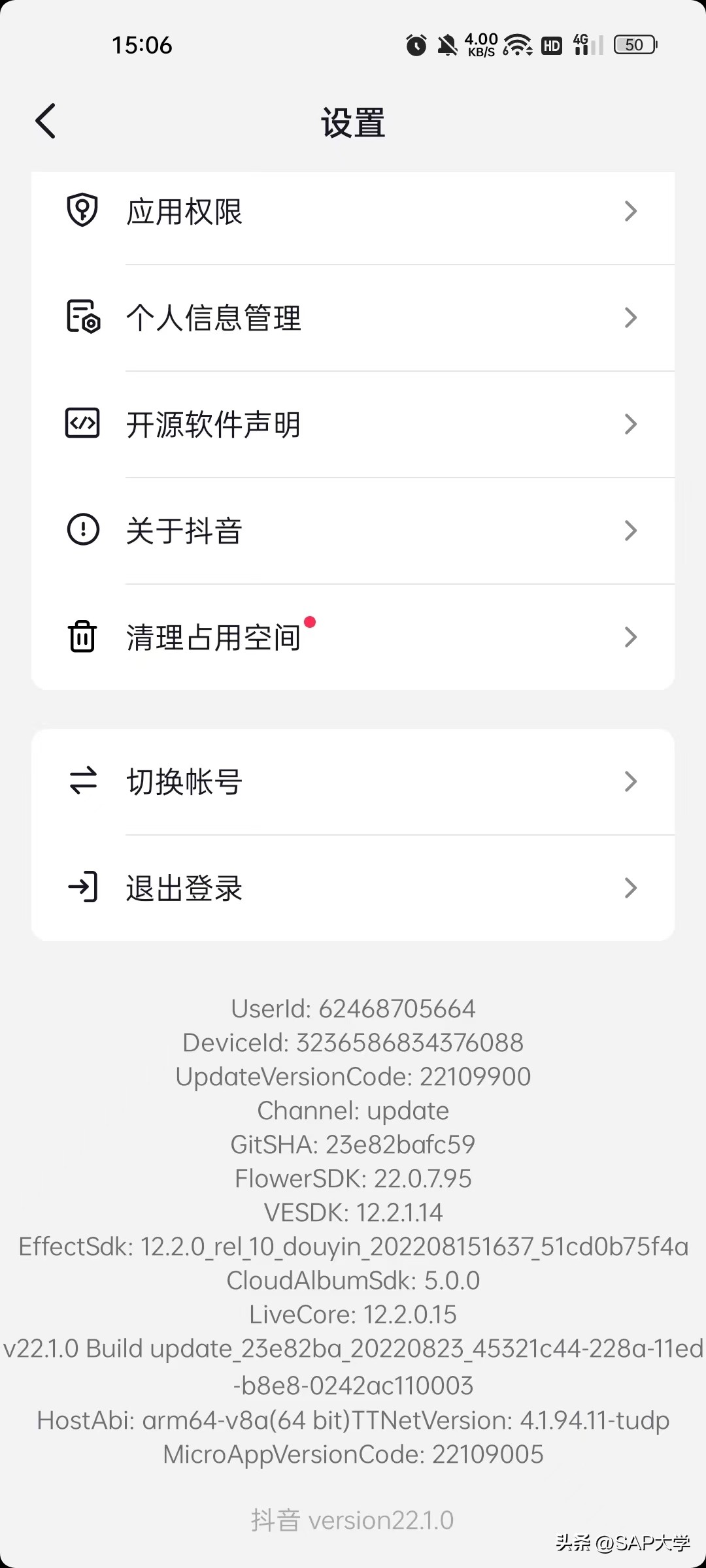
Task: Tap the exclamation icon beside 关于抖音
Action: tap(82, 531)
